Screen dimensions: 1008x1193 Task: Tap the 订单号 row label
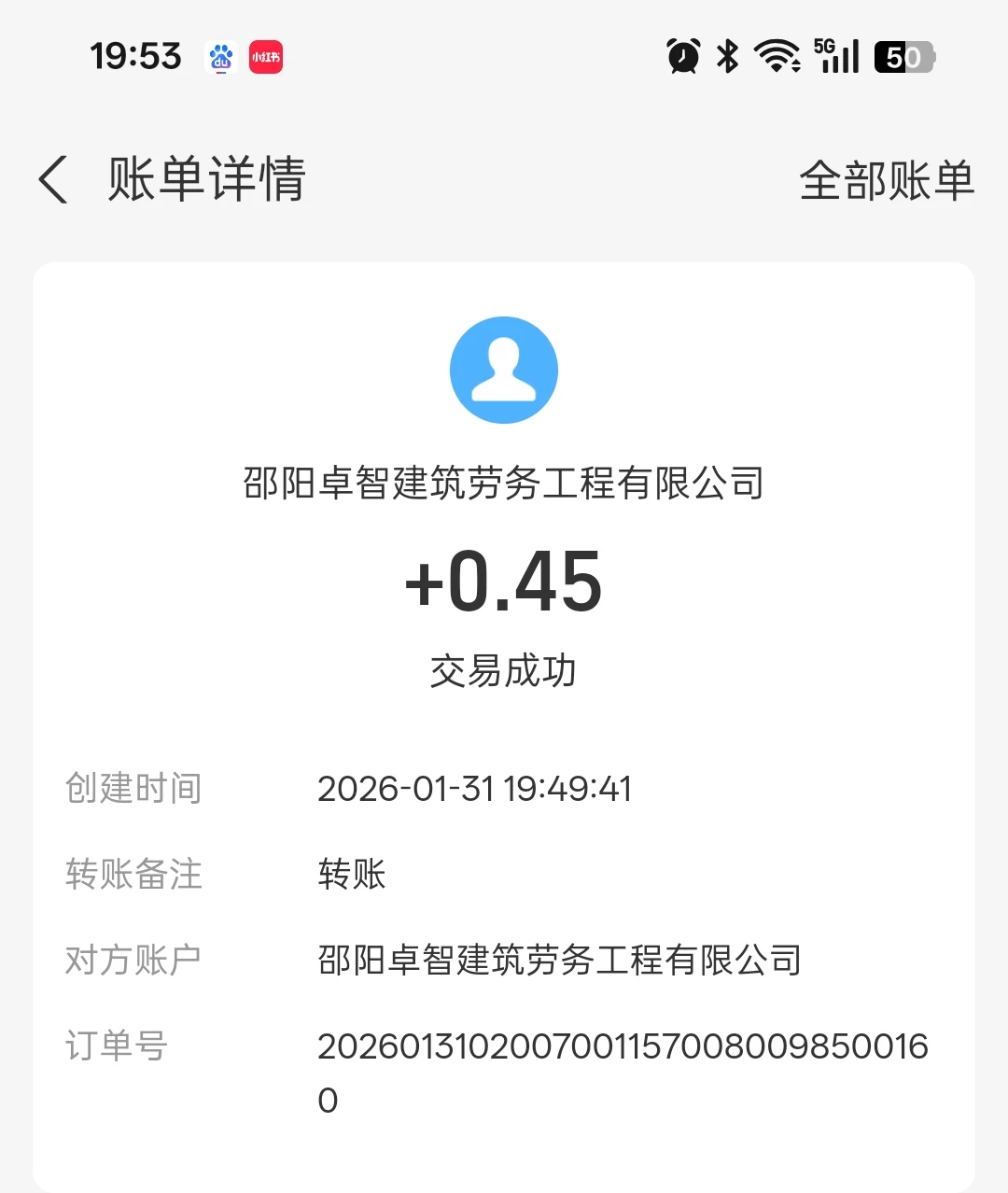(115, 1047)
